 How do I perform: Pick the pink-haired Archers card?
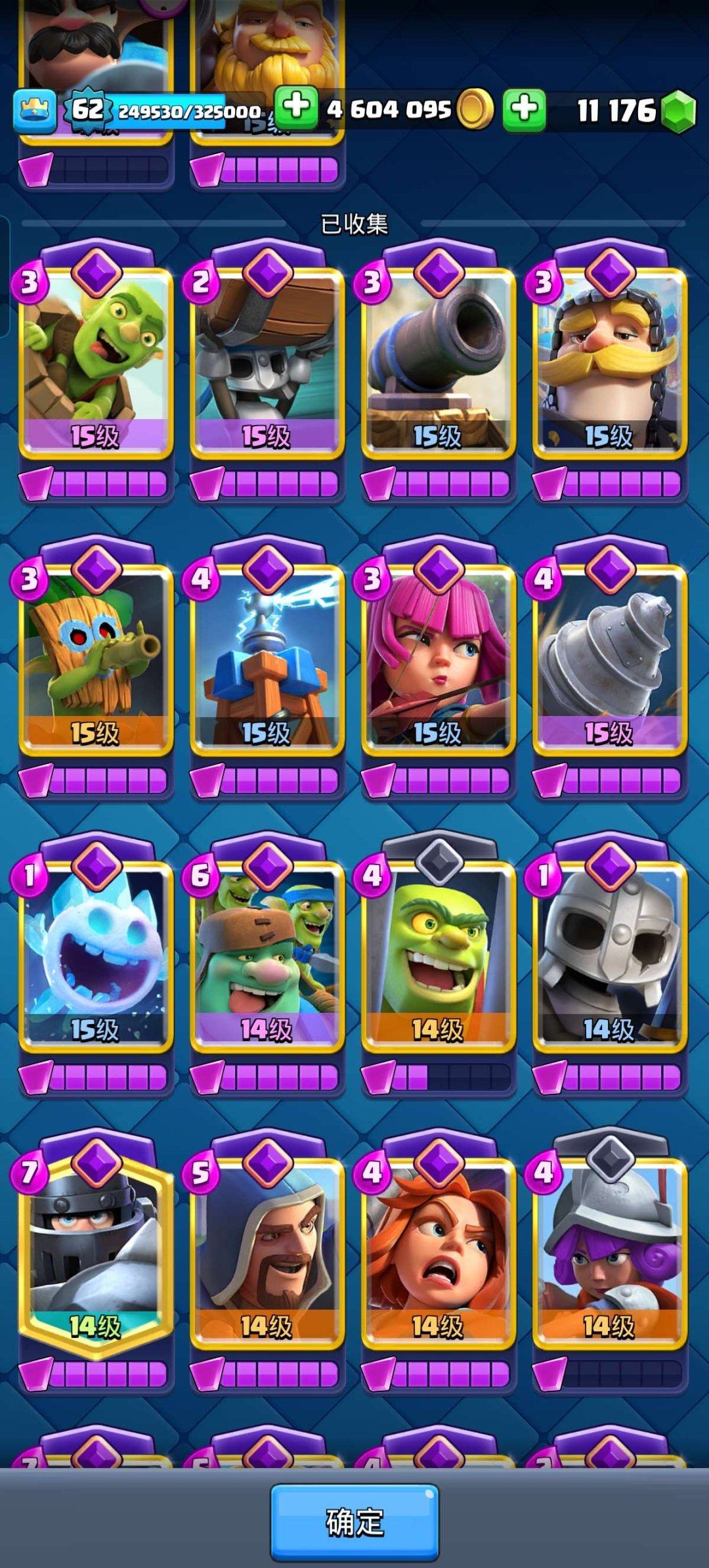tap(439, 658)
